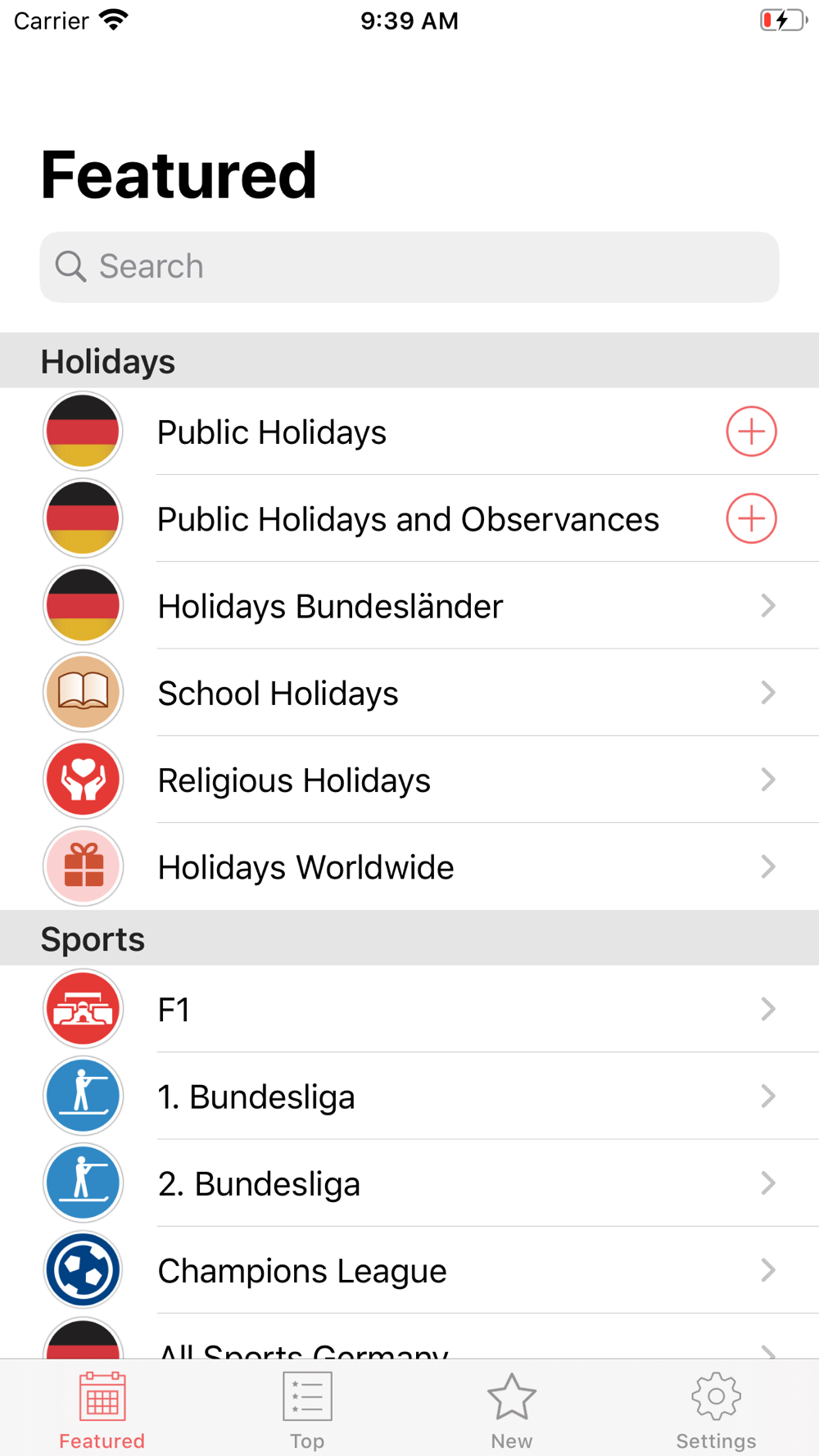Open the F1 calendars
The image size is (819, 1456).
click(409, 1009)
